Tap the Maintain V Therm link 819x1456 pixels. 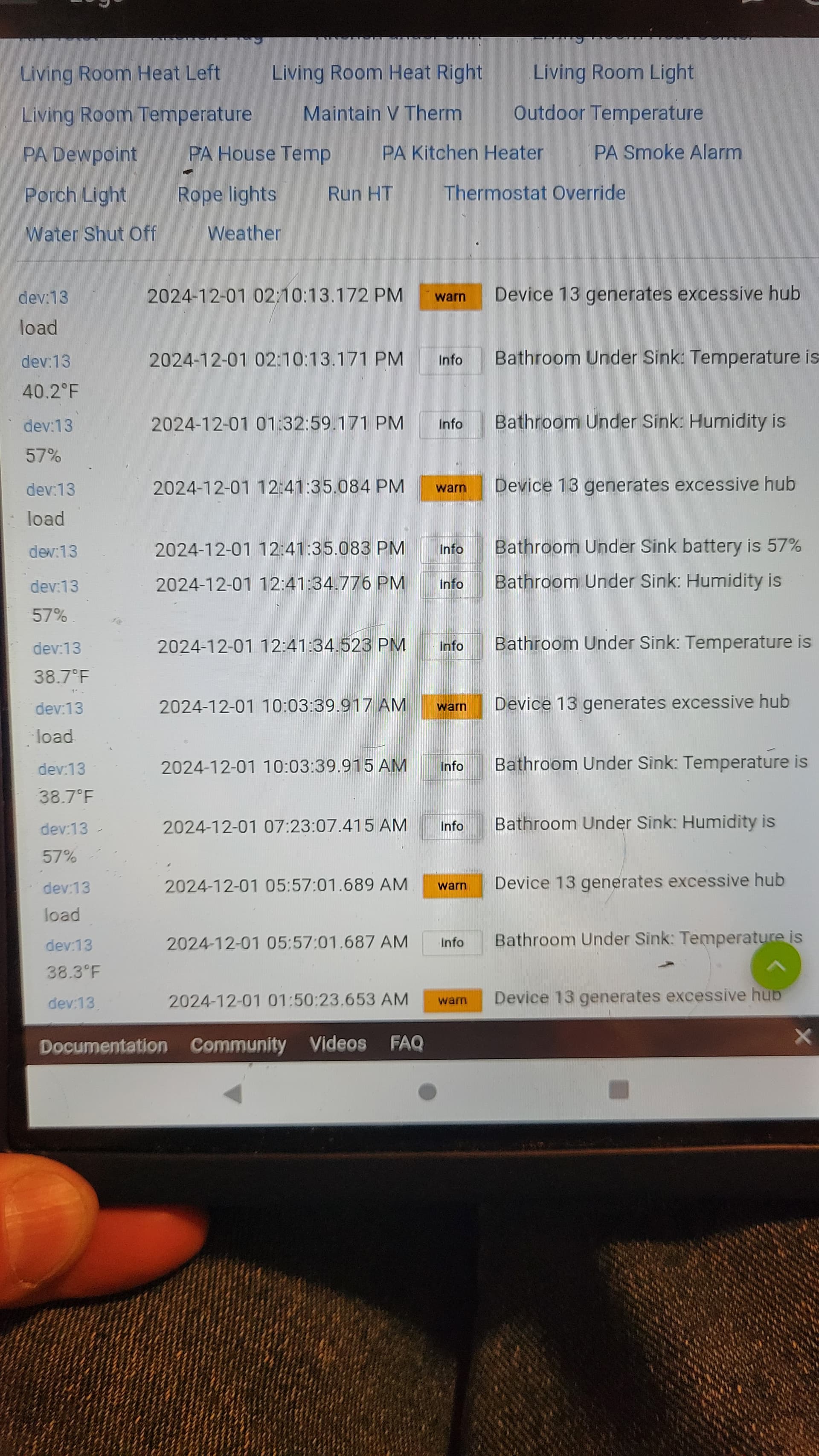(383, 113)
